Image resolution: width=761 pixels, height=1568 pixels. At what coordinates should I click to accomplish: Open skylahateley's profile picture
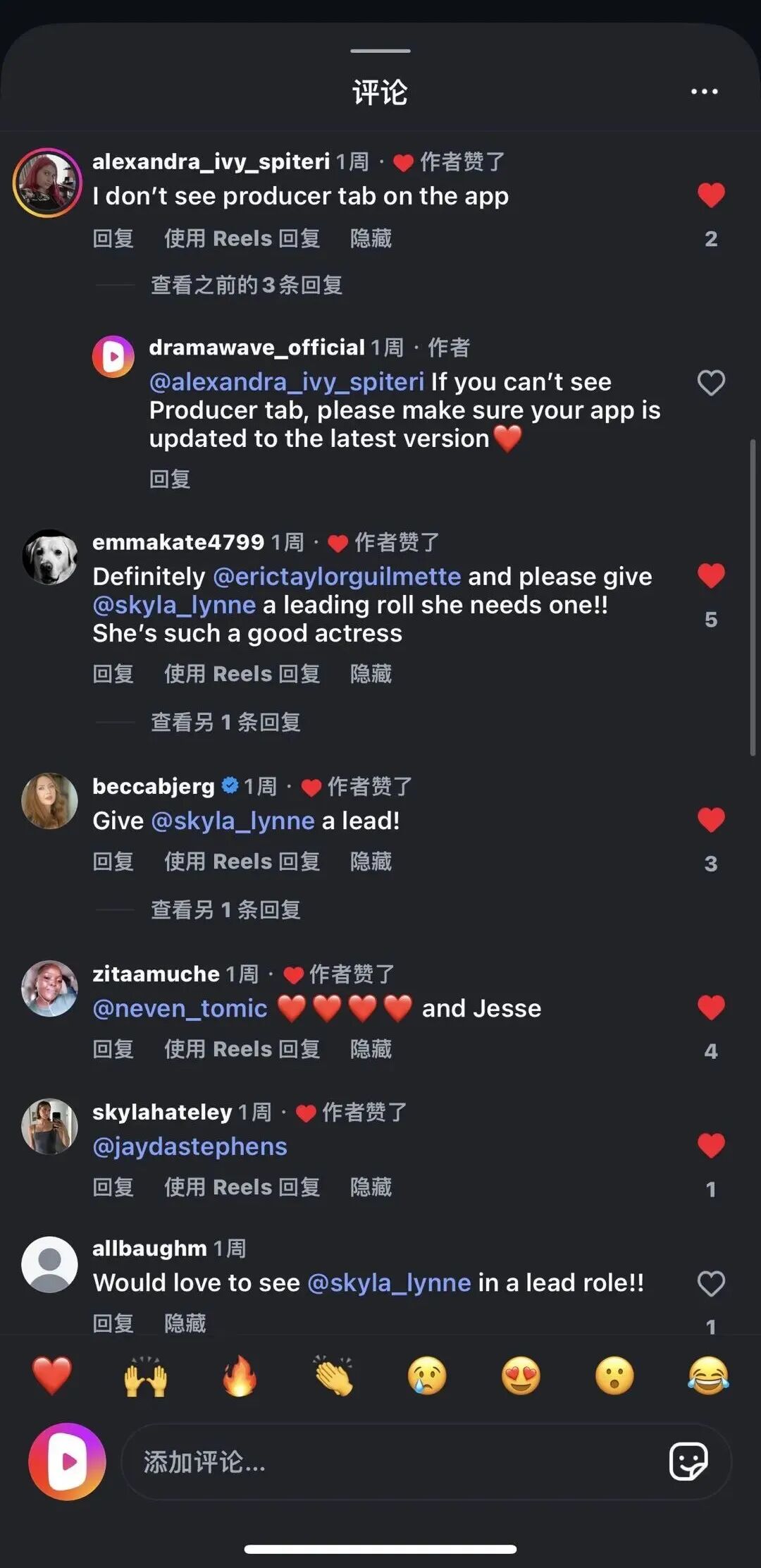tap(49, 1127)
